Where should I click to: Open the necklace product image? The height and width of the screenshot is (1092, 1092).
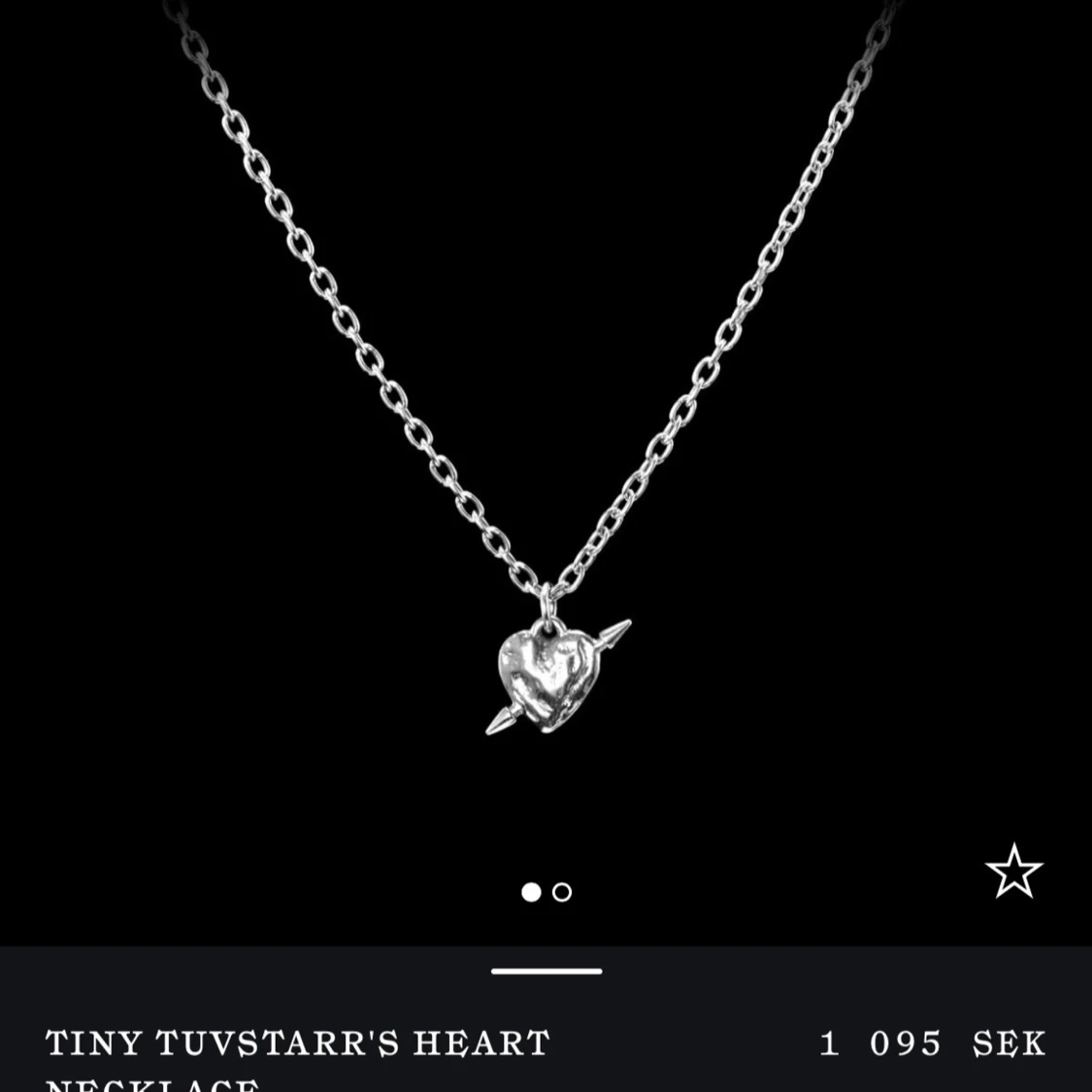click(546, 437)
